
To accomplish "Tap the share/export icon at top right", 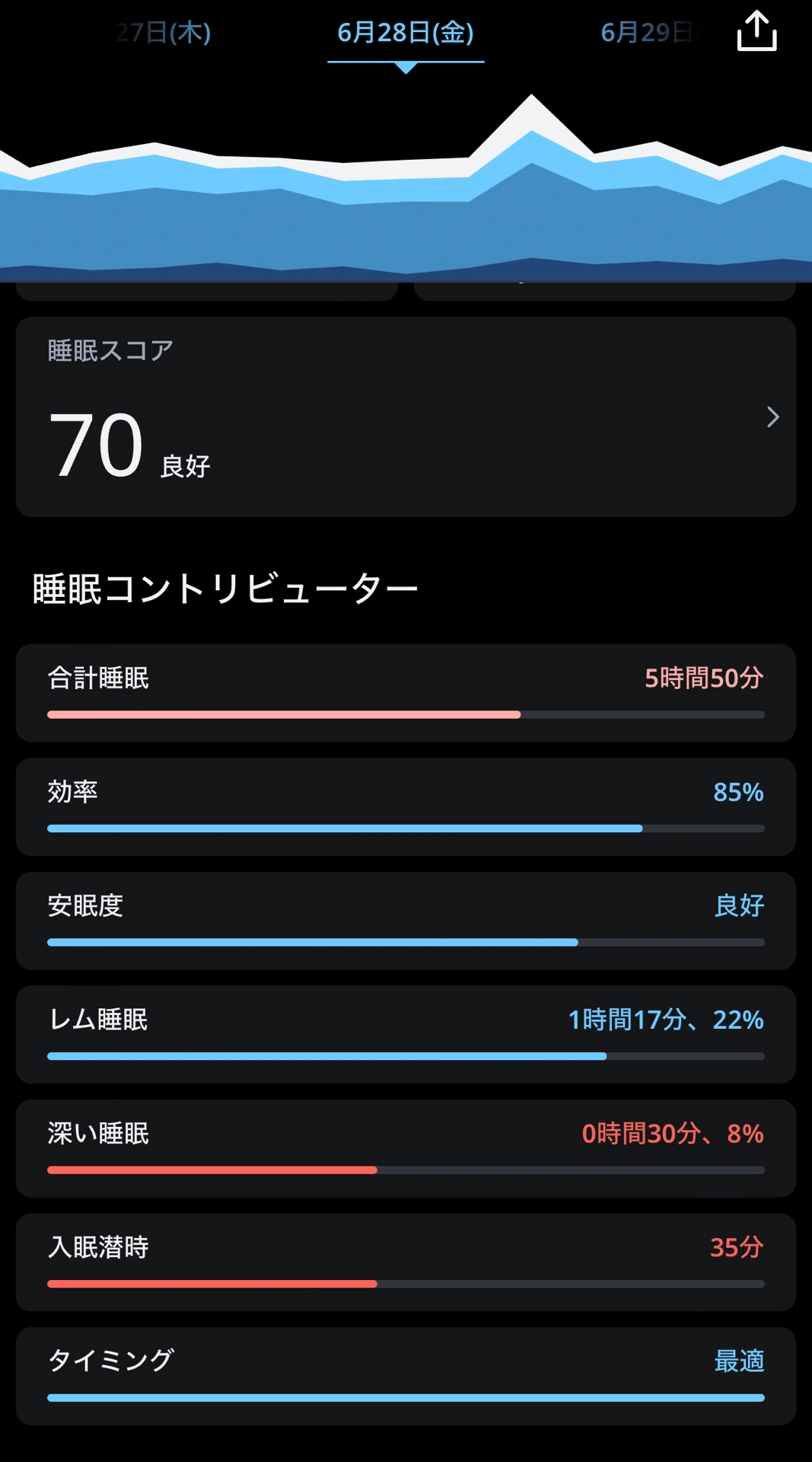I will pos(758,31).
